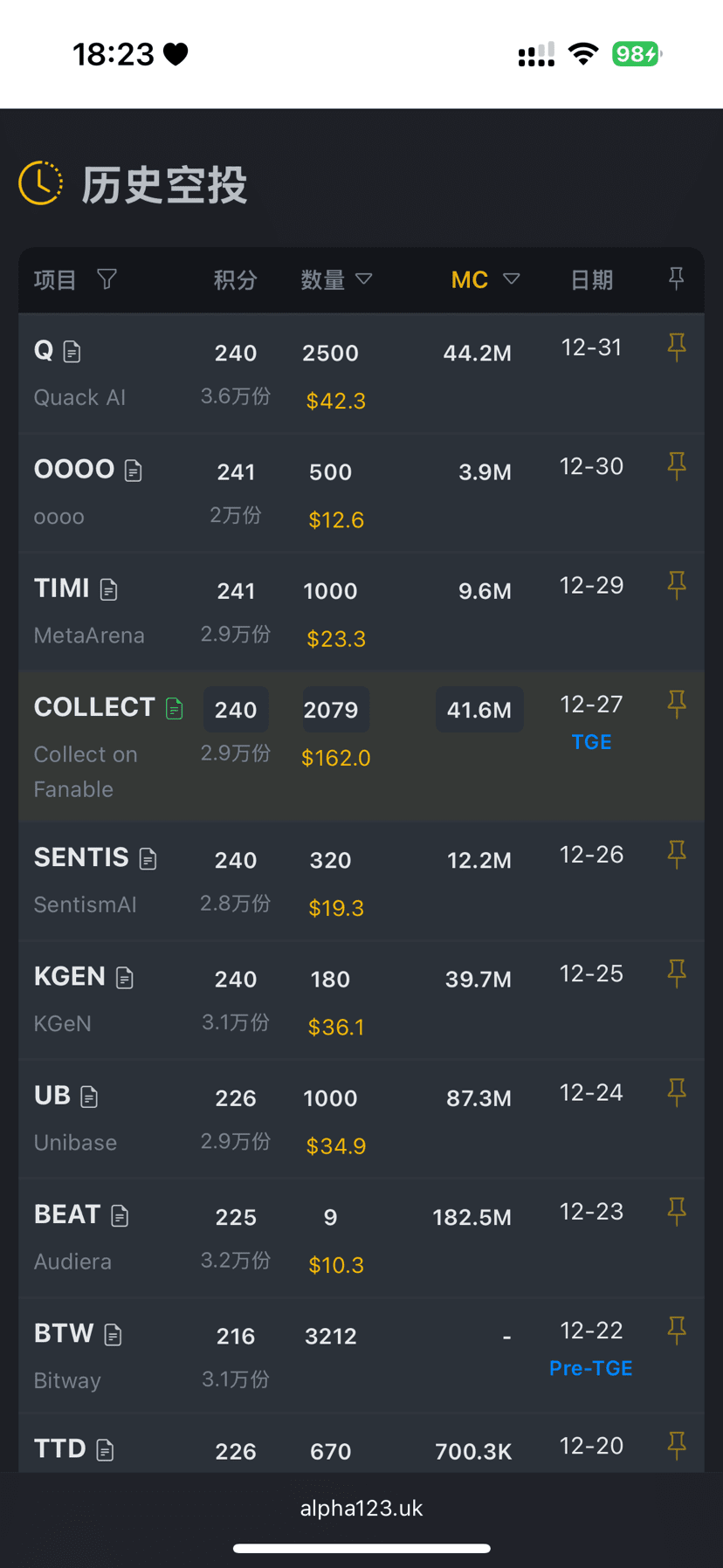Click the TGE link on the COLLECT row

pos(591,741)
